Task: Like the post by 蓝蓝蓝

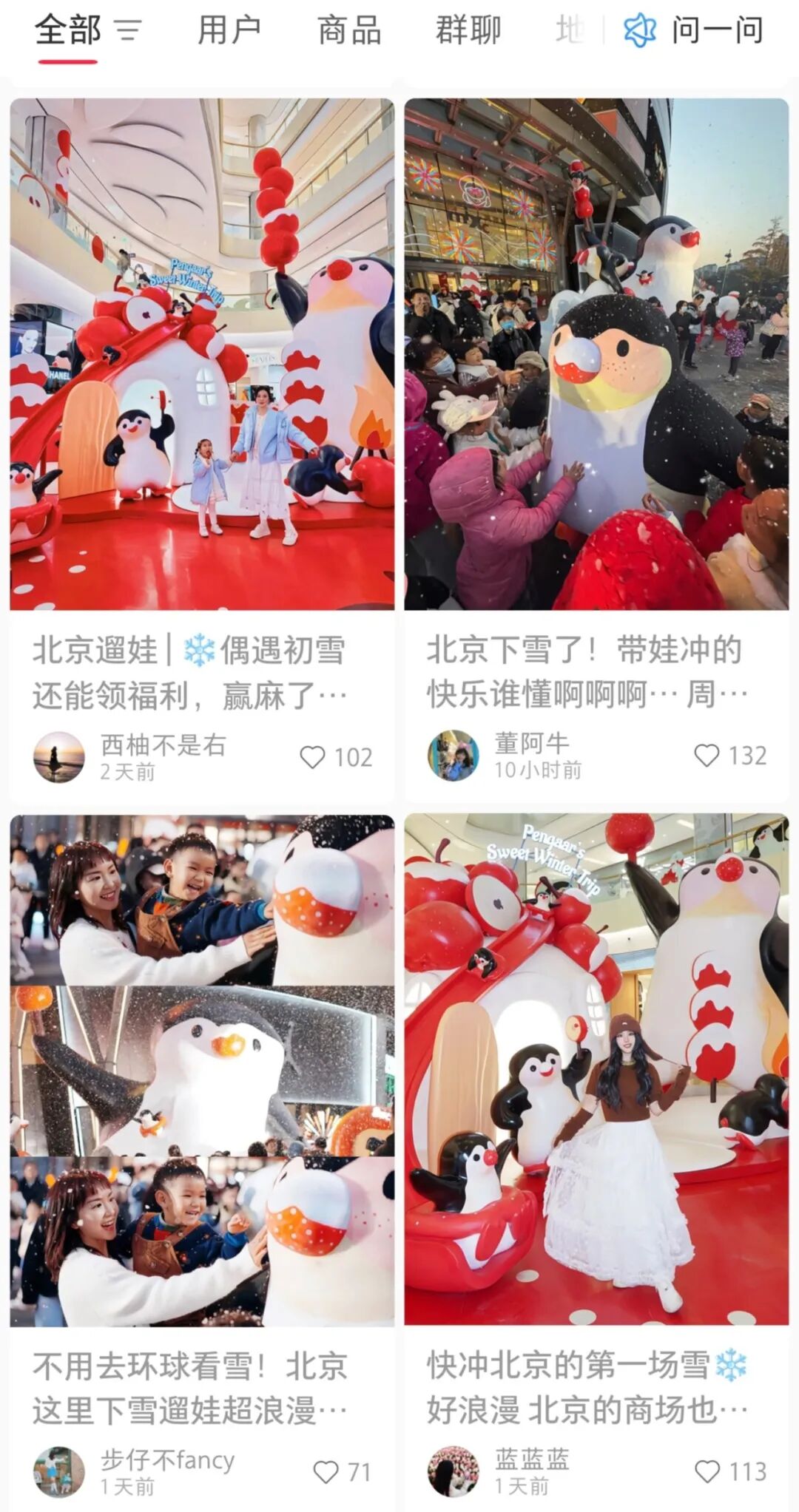Action: [x=707, y=1472]
